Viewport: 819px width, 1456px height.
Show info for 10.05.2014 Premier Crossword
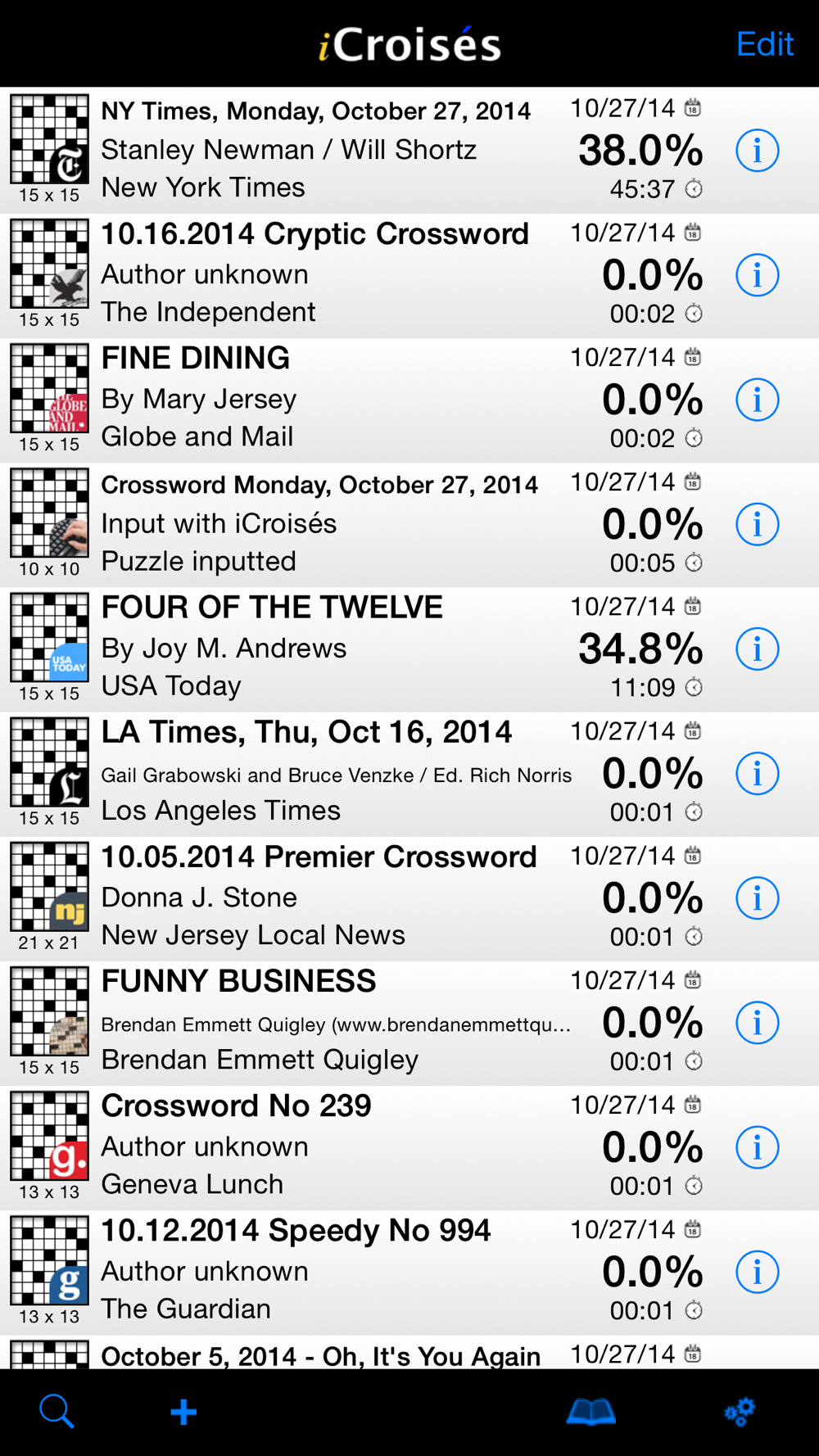tap(757, 898)
